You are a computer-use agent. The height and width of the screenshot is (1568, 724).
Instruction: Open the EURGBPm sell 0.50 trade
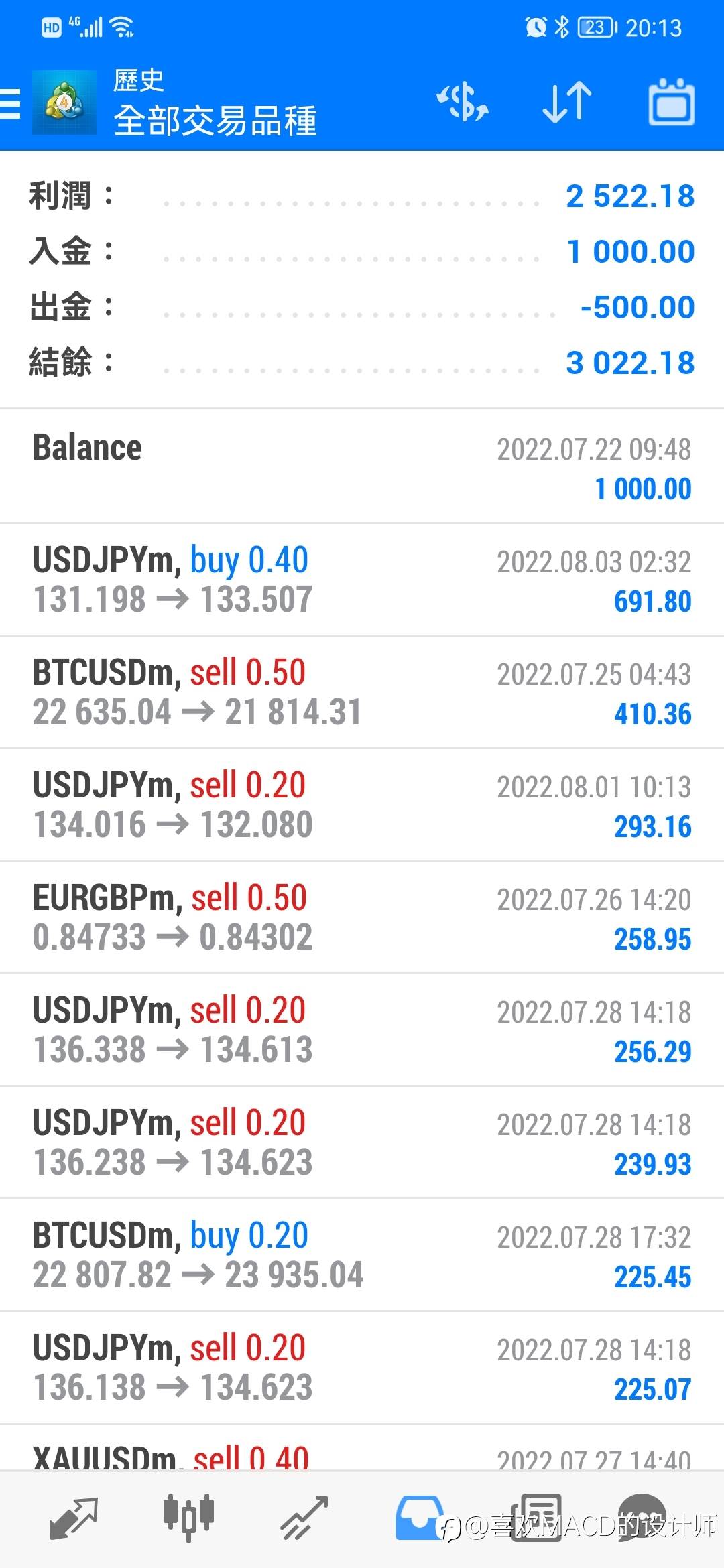click(x=362, y=917)
